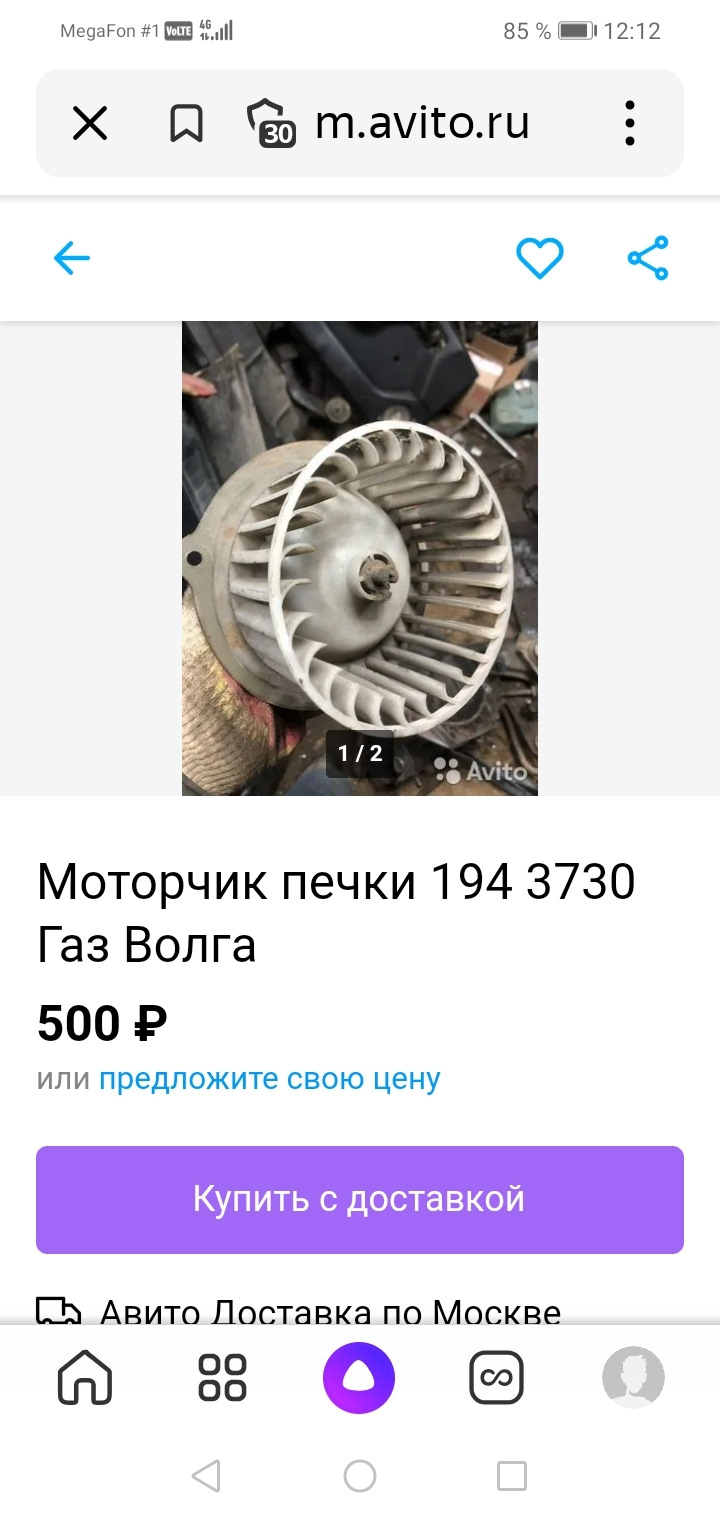Share the listing using the share icon

pyautogui.click(x=648, y=257)
